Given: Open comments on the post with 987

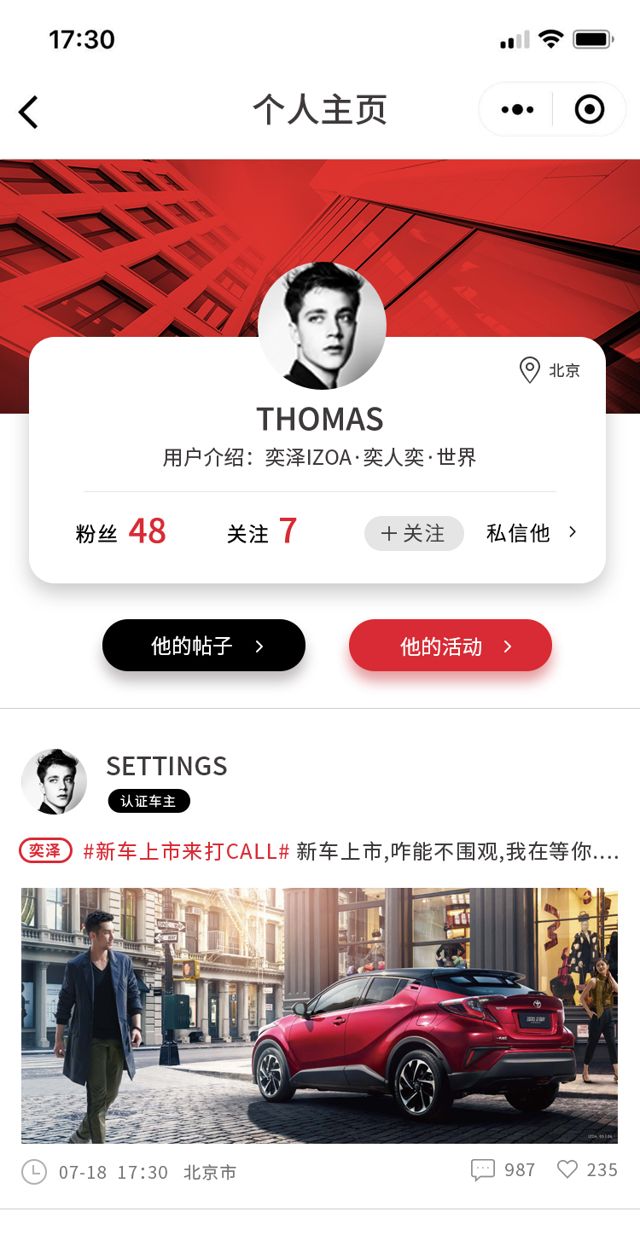Looking at the screenshot, I should [x=502, y=1170].
